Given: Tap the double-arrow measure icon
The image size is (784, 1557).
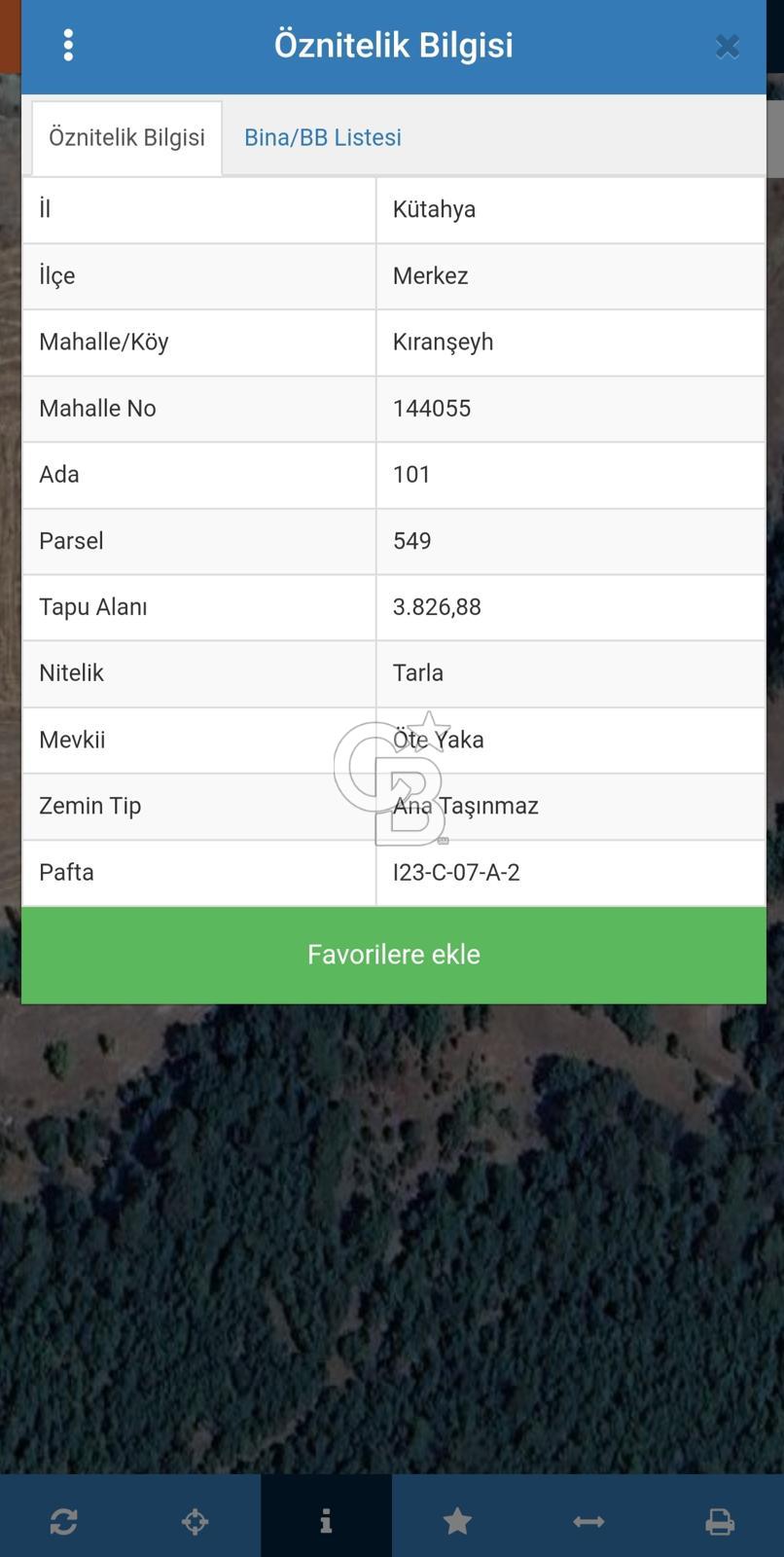Looking at the screenshot, I should click(x=588, y=1521).
